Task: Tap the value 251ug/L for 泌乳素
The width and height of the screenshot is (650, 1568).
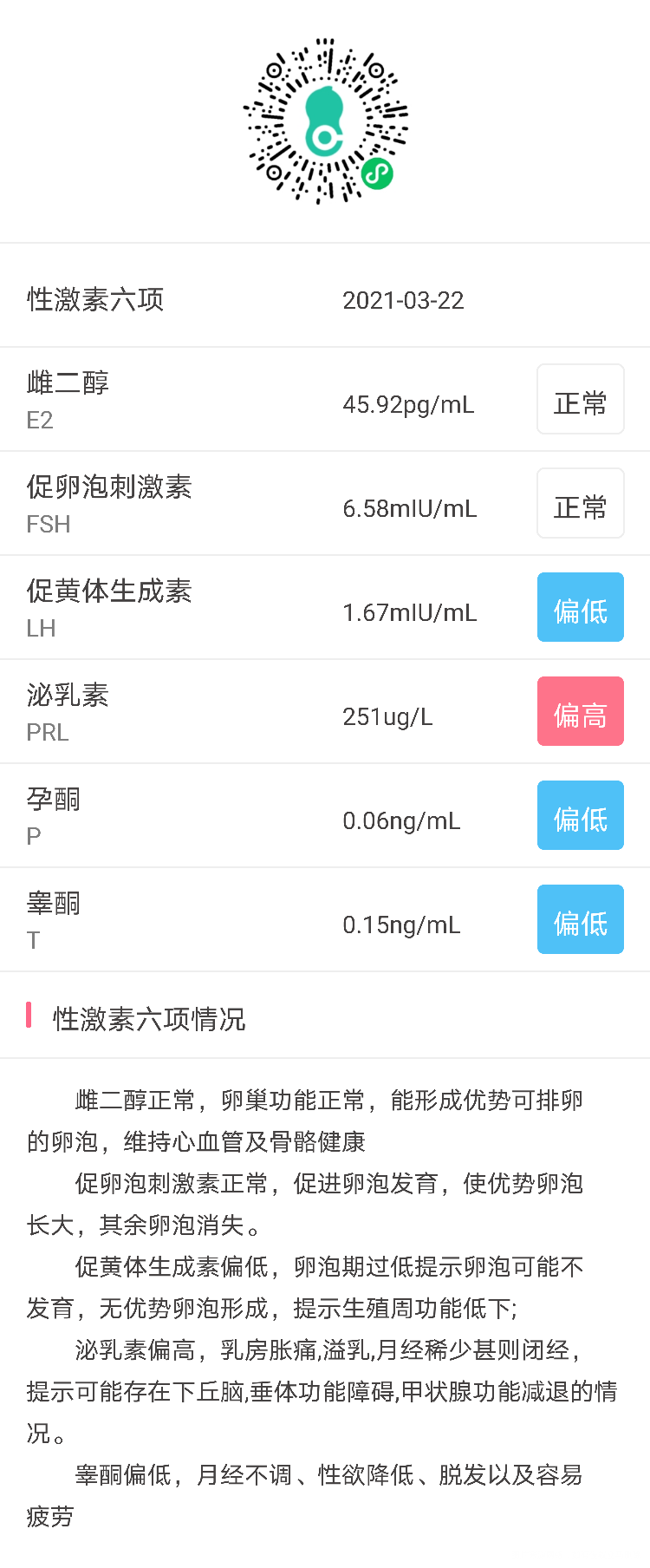Action: pyautogui.click(x=387, y=717)
